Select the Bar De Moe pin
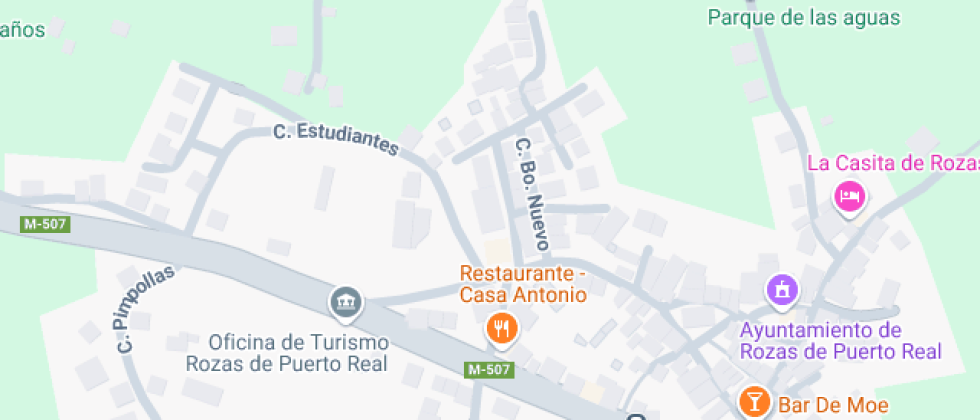This screenshot has height=420, width=980. (x=754, y=402)
